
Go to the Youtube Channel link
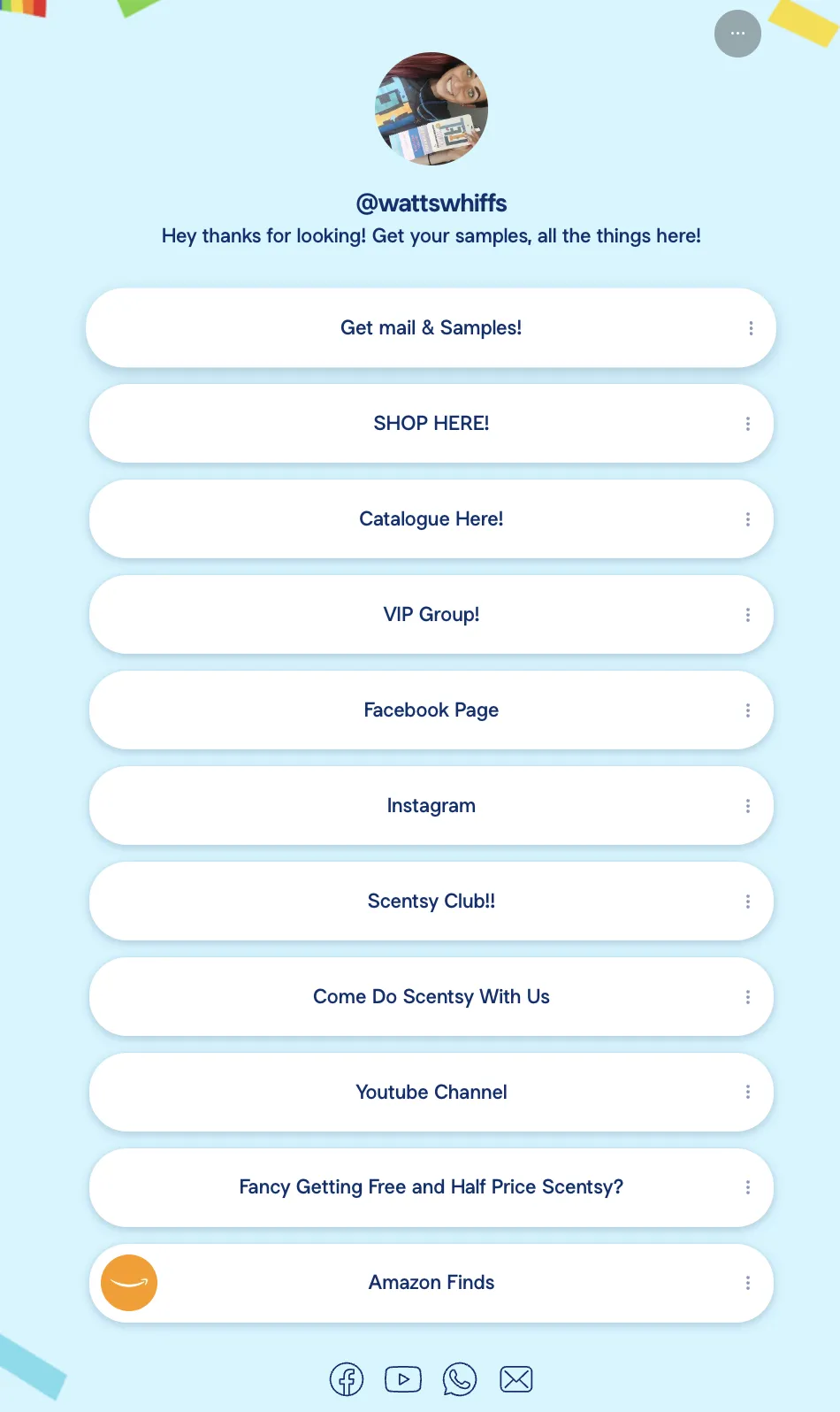[431, 1093]
